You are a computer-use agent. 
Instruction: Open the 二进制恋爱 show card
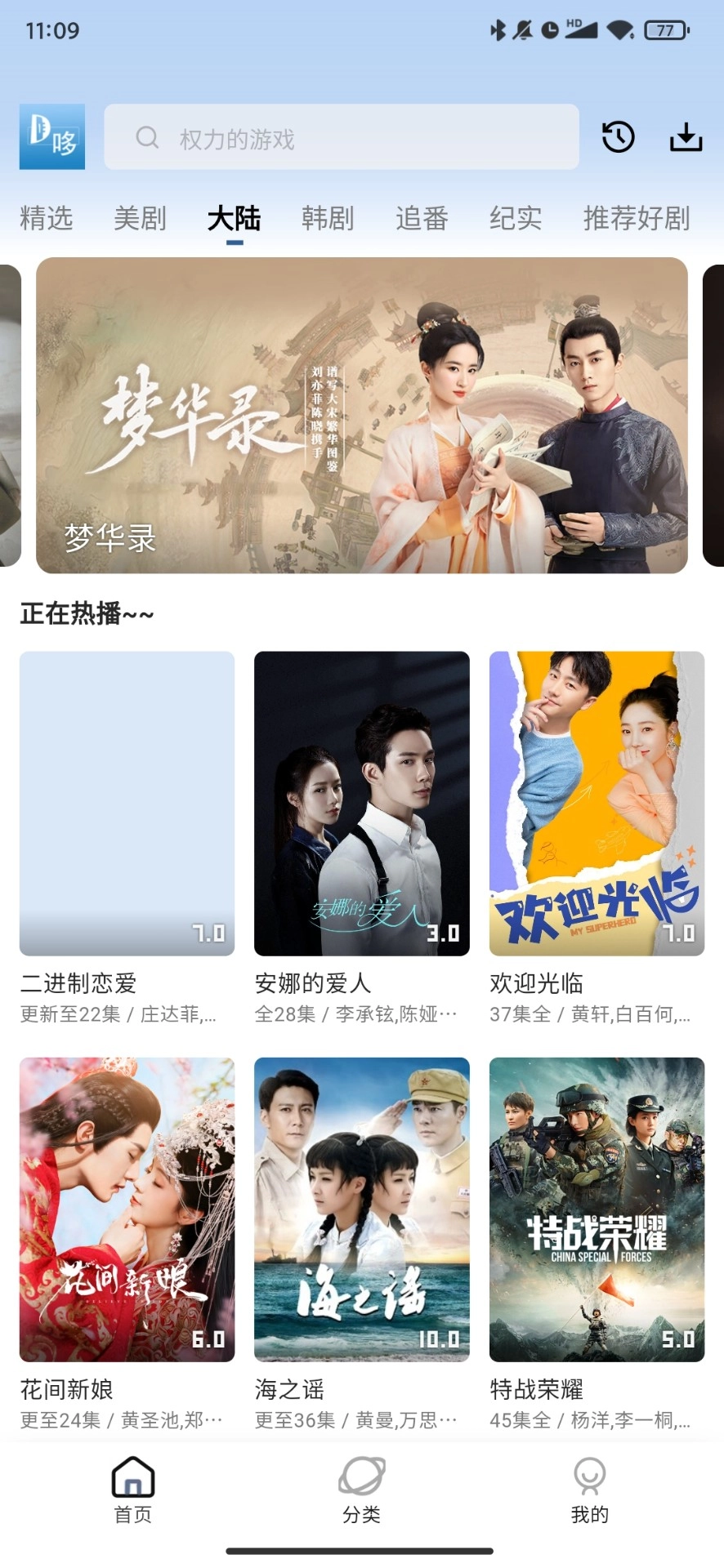pos(127,804)
